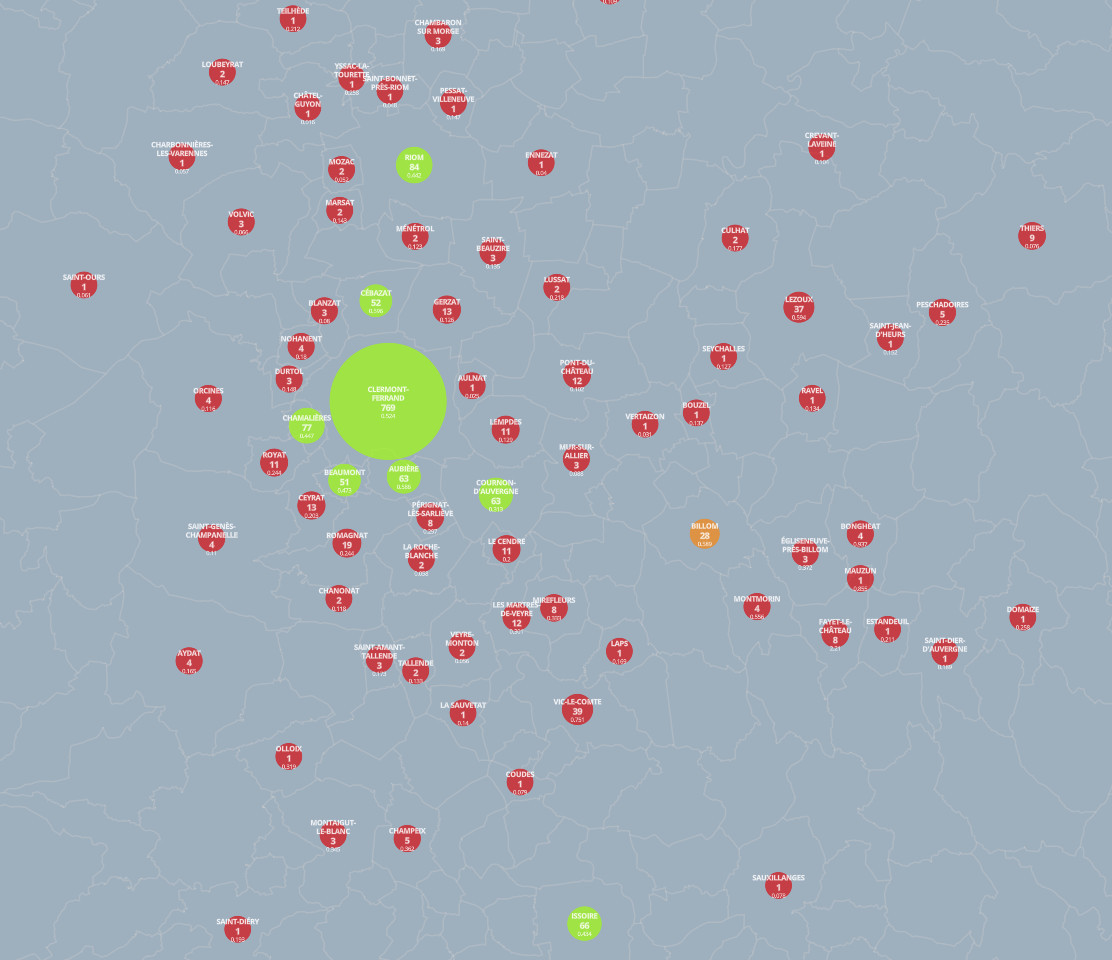1112x960 pixels.
Task: Select the Sauxillanges marker
Action: point(778,886)
